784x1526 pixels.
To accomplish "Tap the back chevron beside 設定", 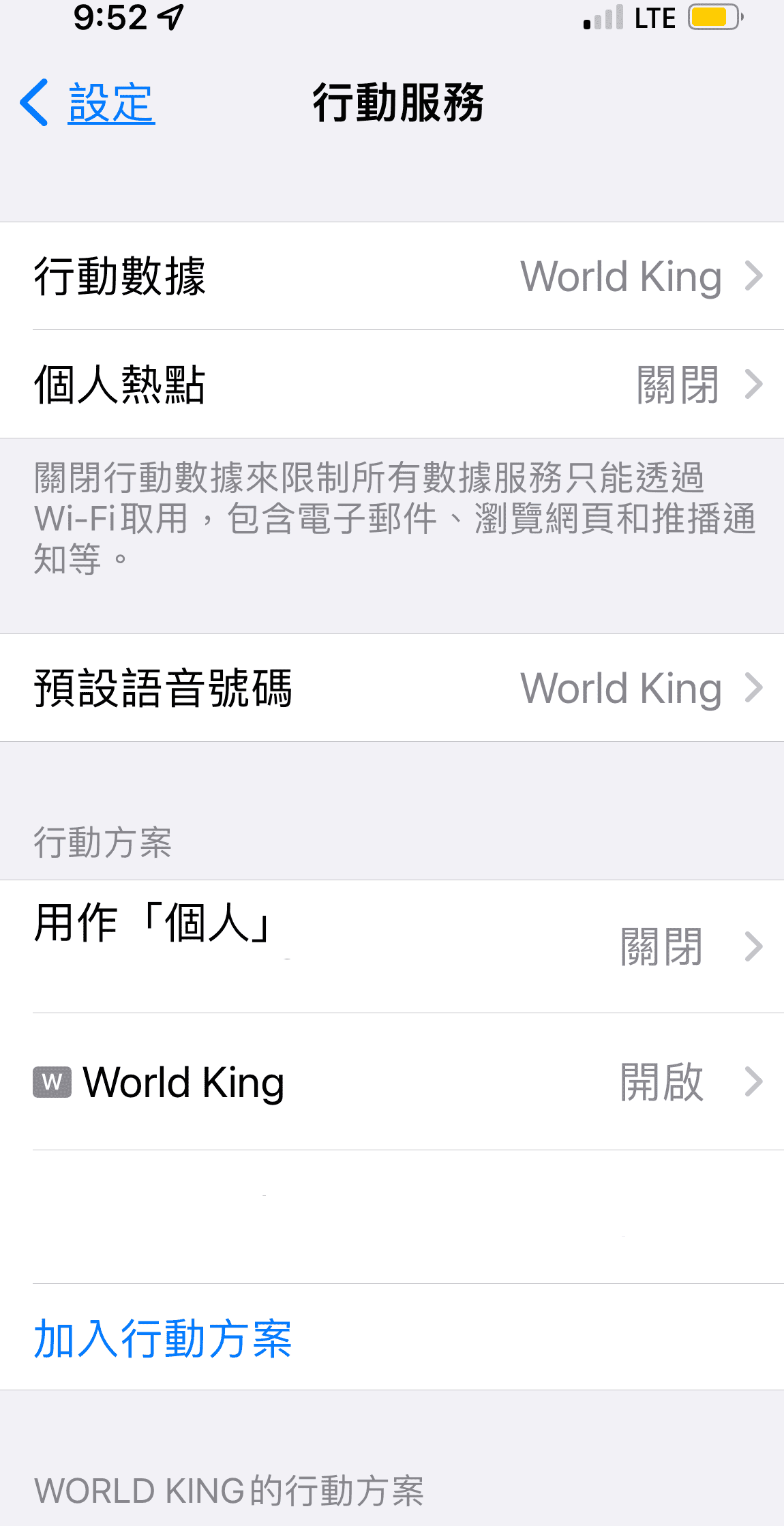I will 33,102.
